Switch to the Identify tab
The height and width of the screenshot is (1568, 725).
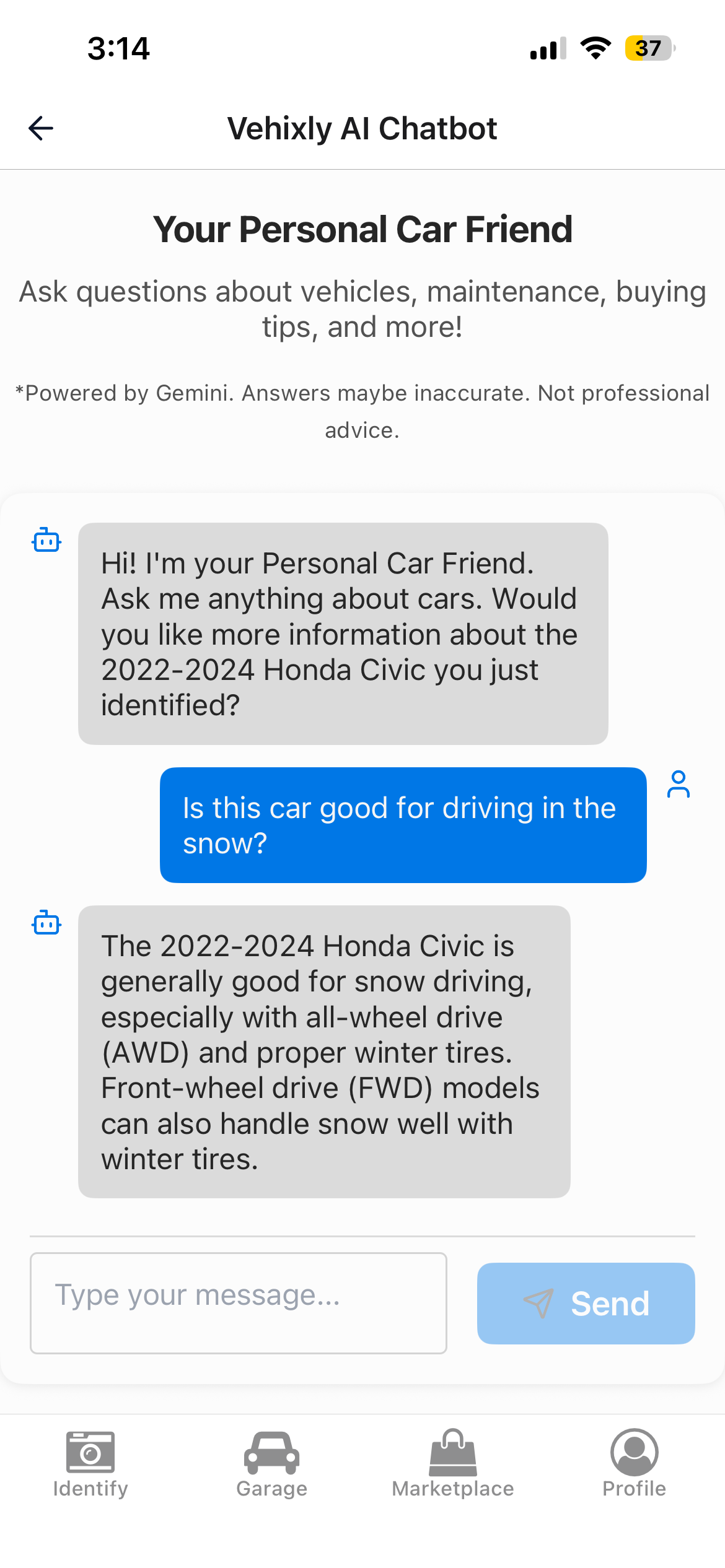coord(90,1464)
